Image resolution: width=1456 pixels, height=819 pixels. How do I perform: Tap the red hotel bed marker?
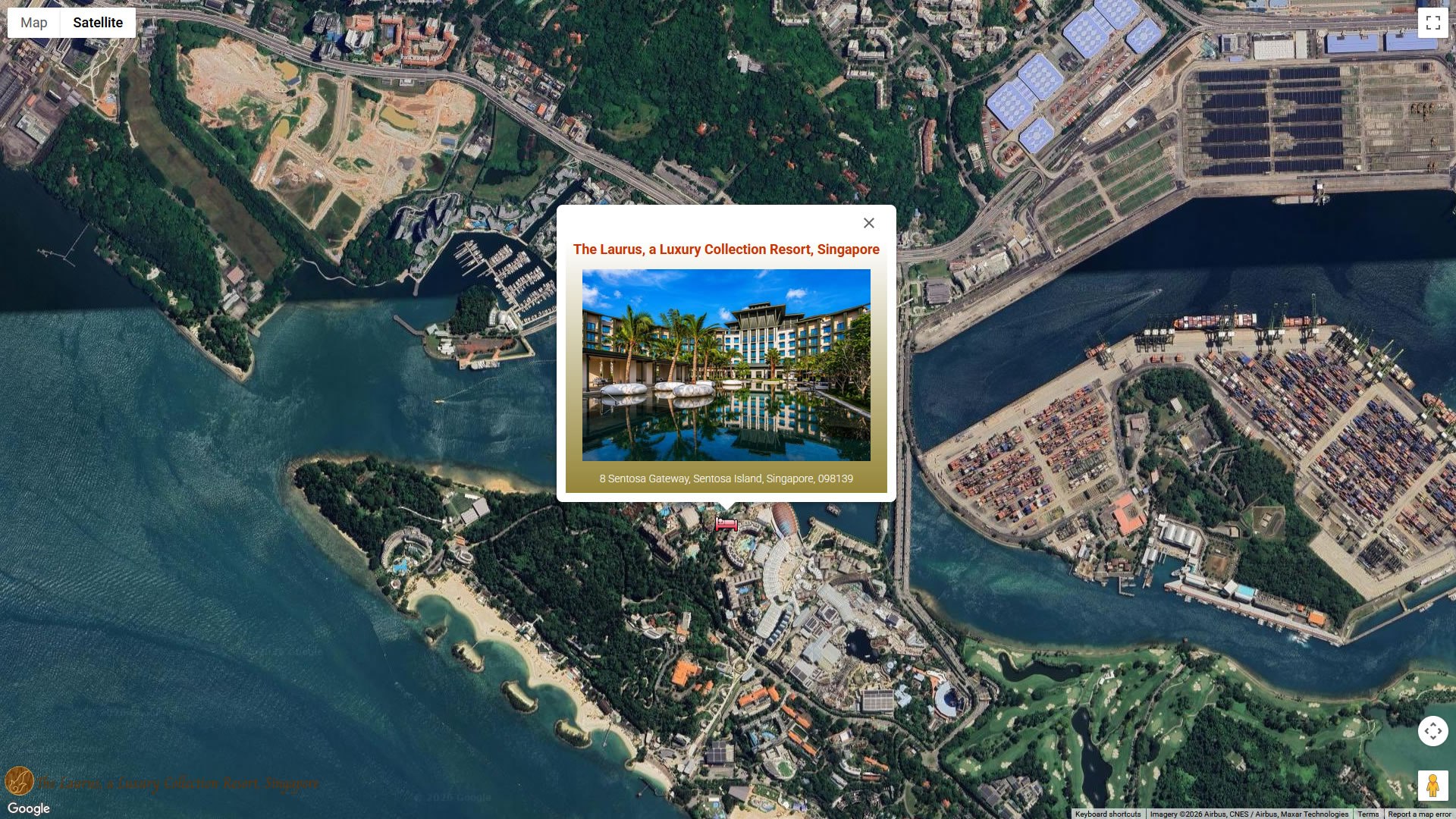[x=726, y=524]
